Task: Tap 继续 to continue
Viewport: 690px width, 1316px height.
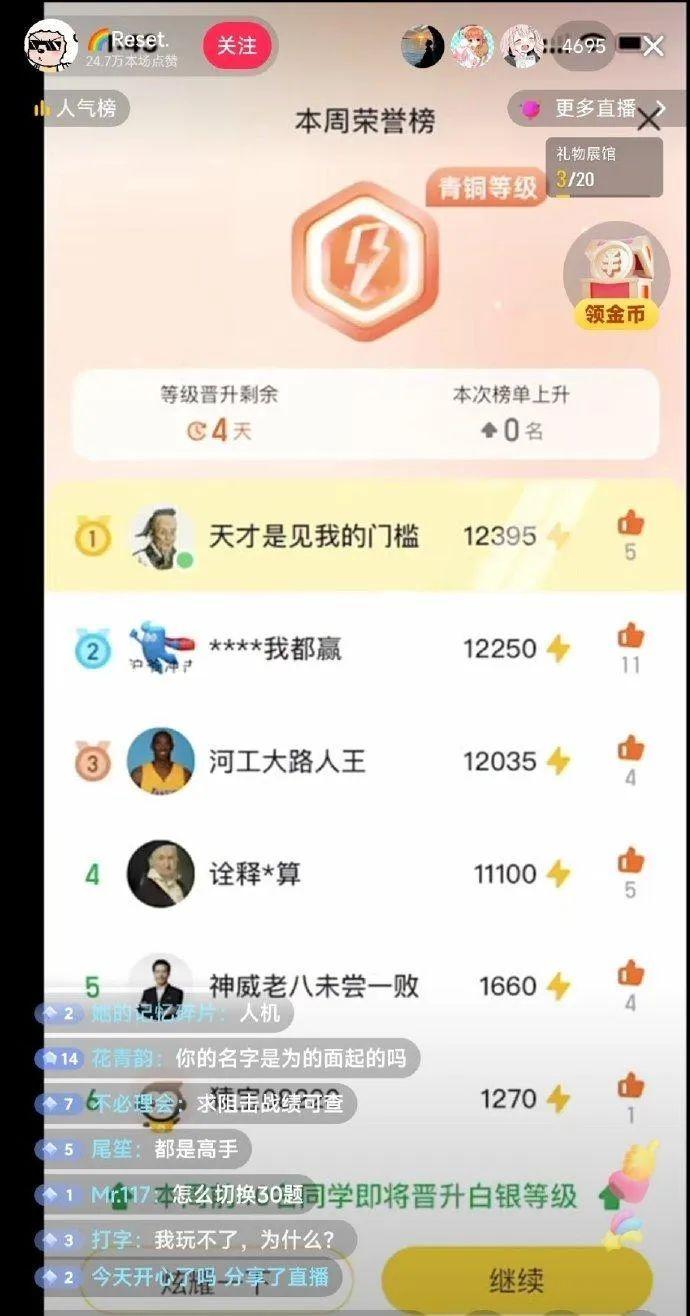Action: click(516, 1280)
